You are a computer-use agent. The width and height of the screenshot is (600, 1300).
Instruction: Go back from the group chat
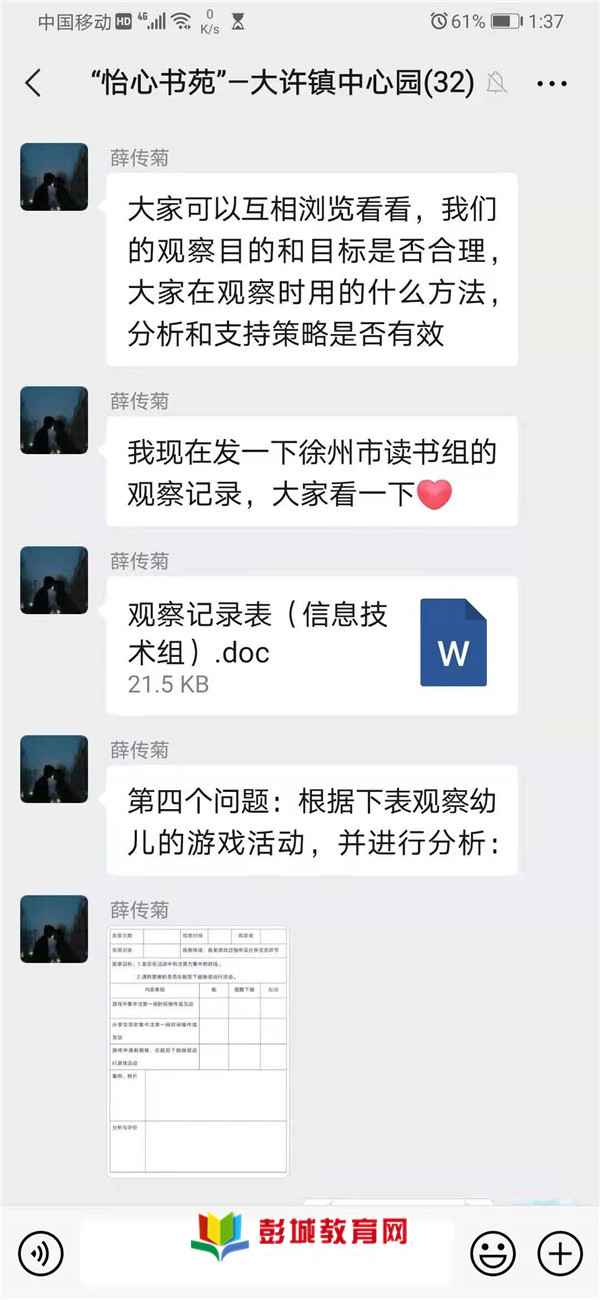34,83
